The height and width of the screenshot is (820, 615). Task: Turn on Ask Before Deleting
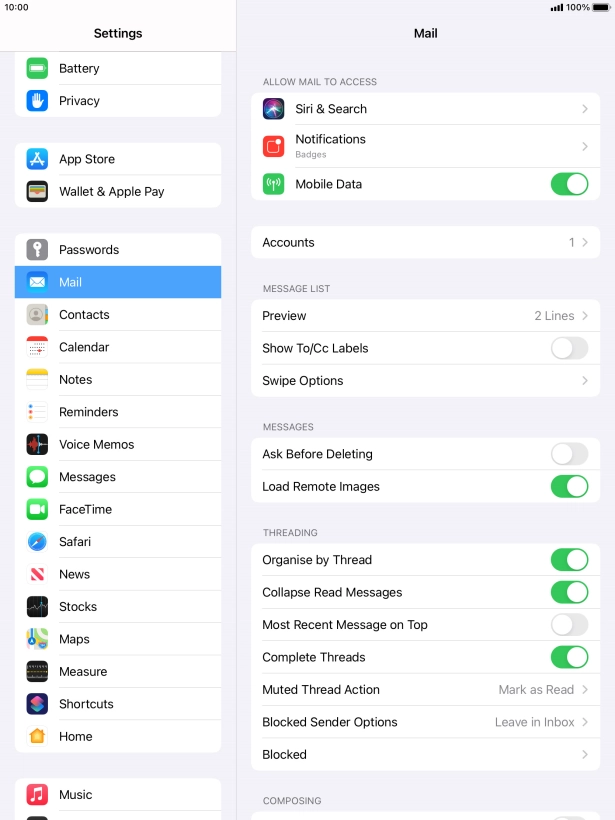(x=569, y=454)
